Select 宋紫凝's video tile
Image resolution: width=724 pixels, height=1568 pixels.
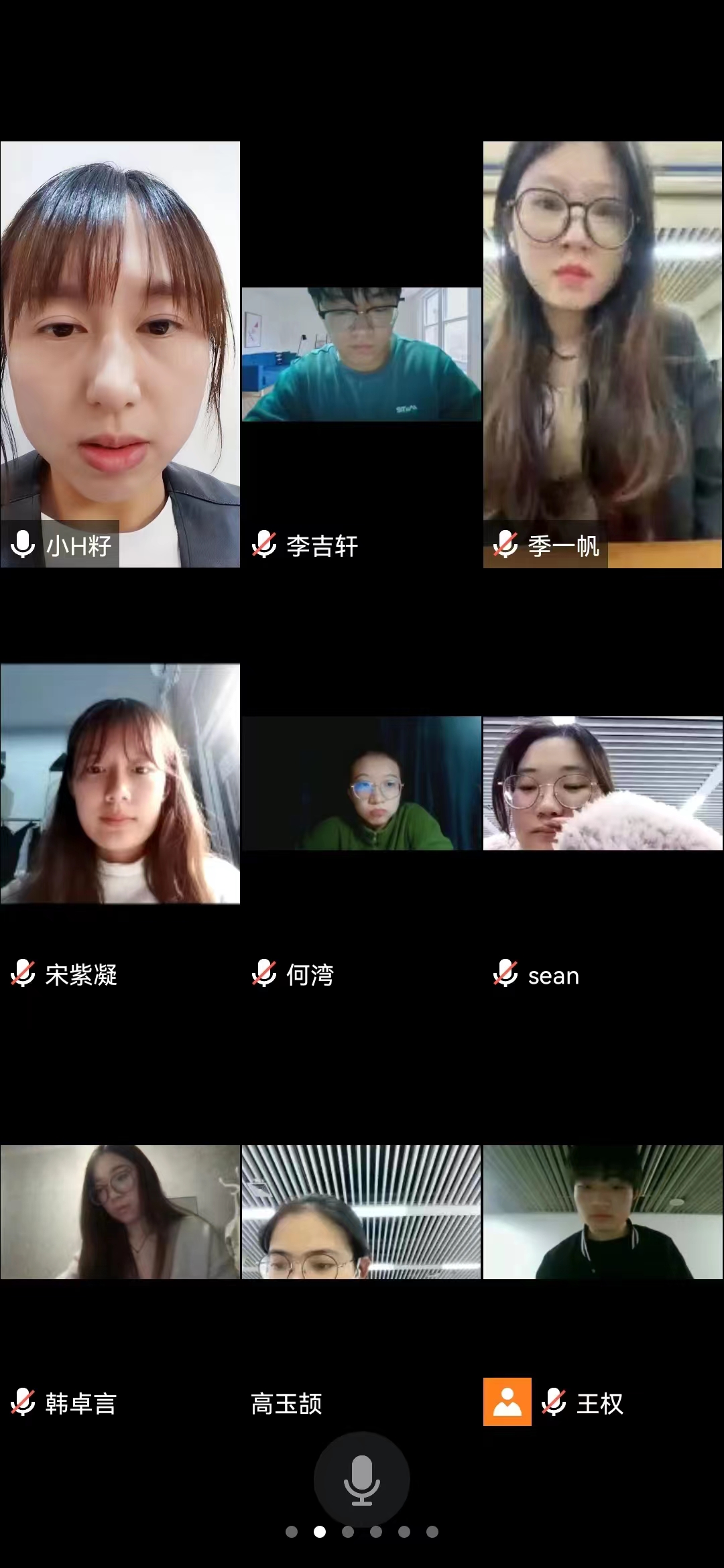point(120,783)
